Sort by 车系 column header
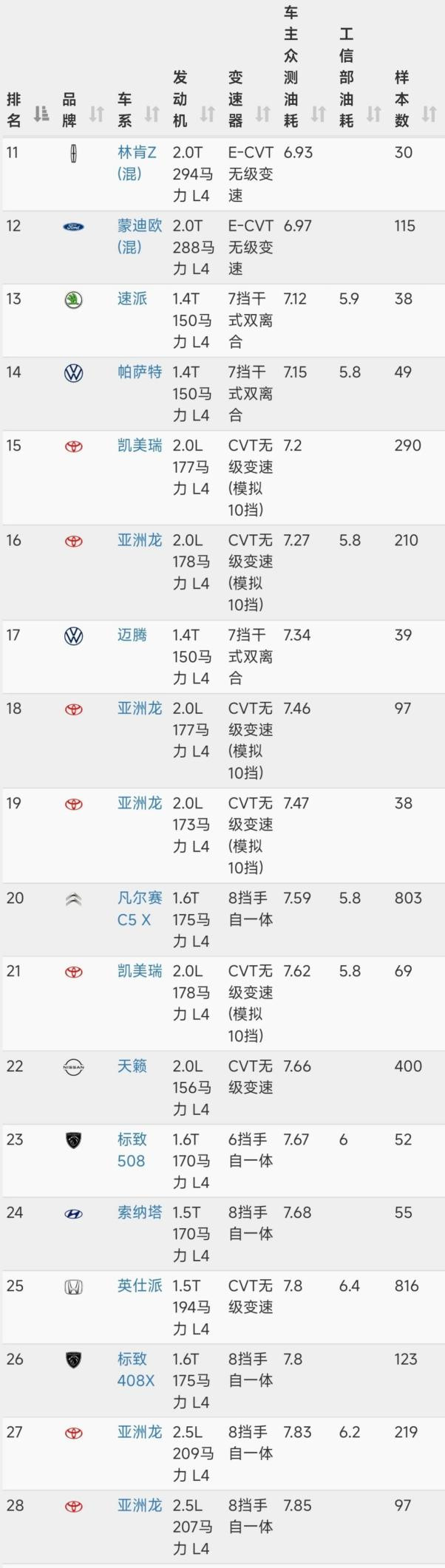Viewport: 445px width, 1568px height. point(152,114)
